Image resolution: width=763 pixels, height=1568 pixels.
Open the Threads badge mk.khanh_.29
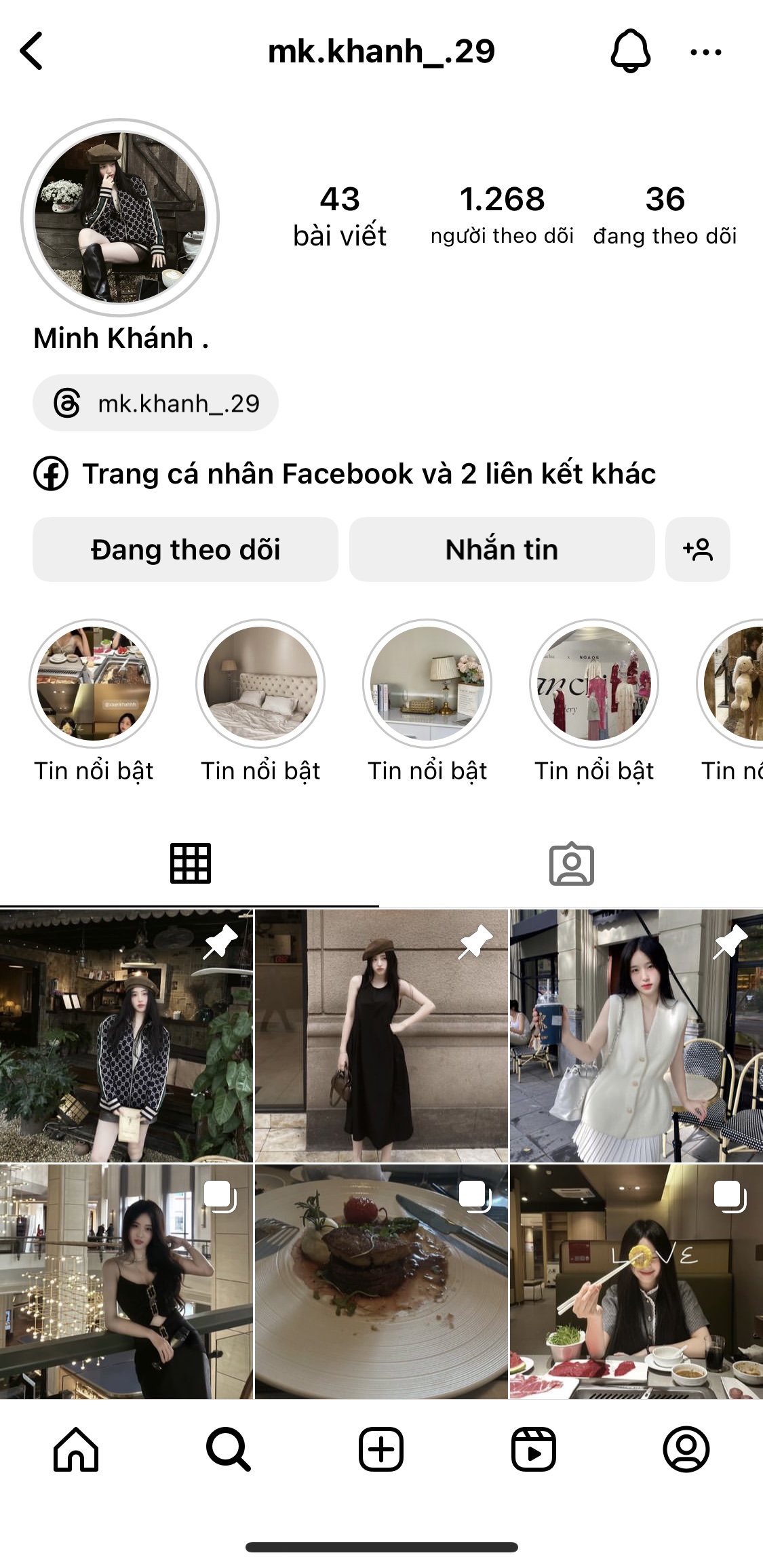(156, 403)
